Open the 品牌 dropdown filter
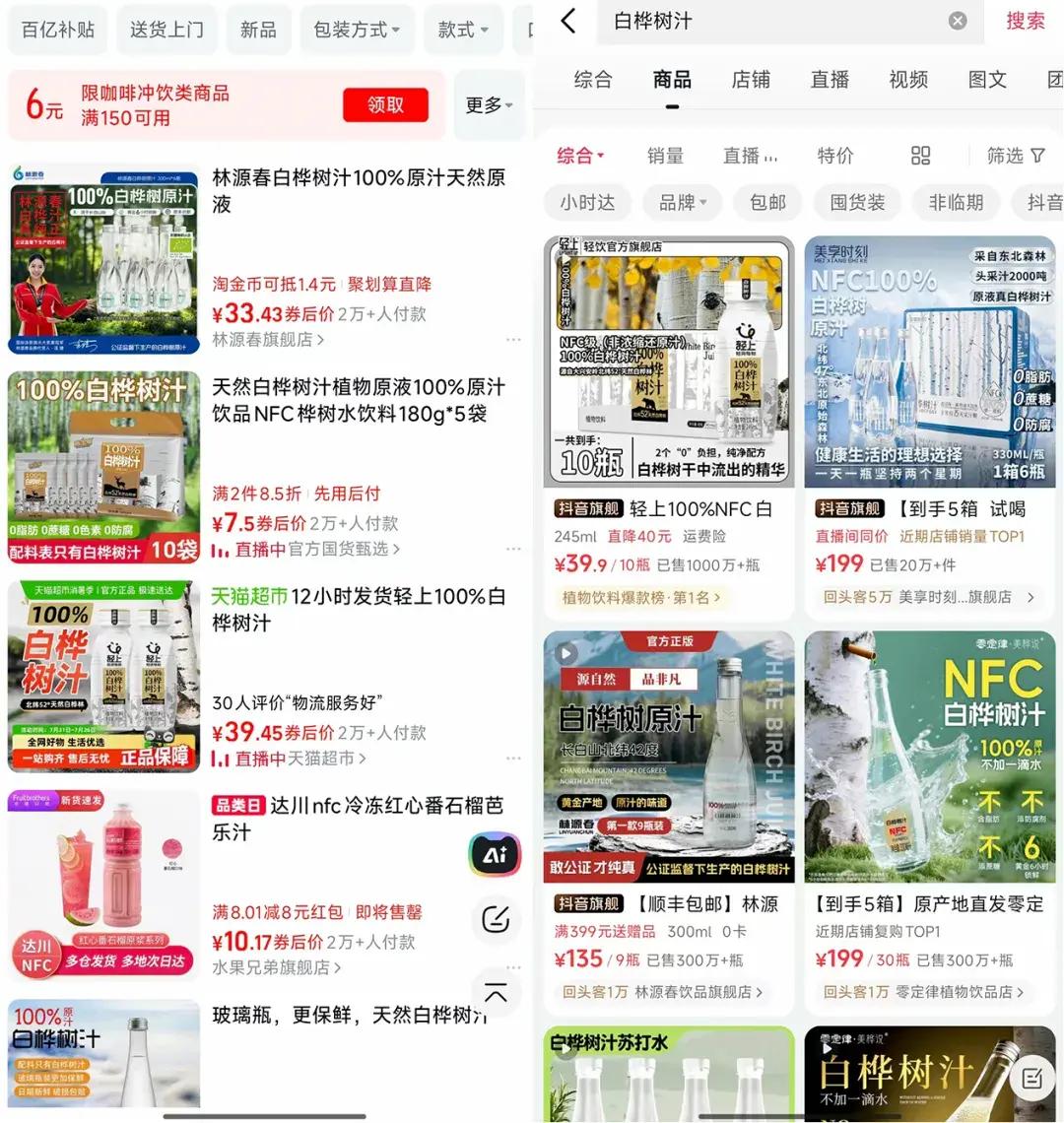This screenshot has height=1123, width=1064. (682, 203)
